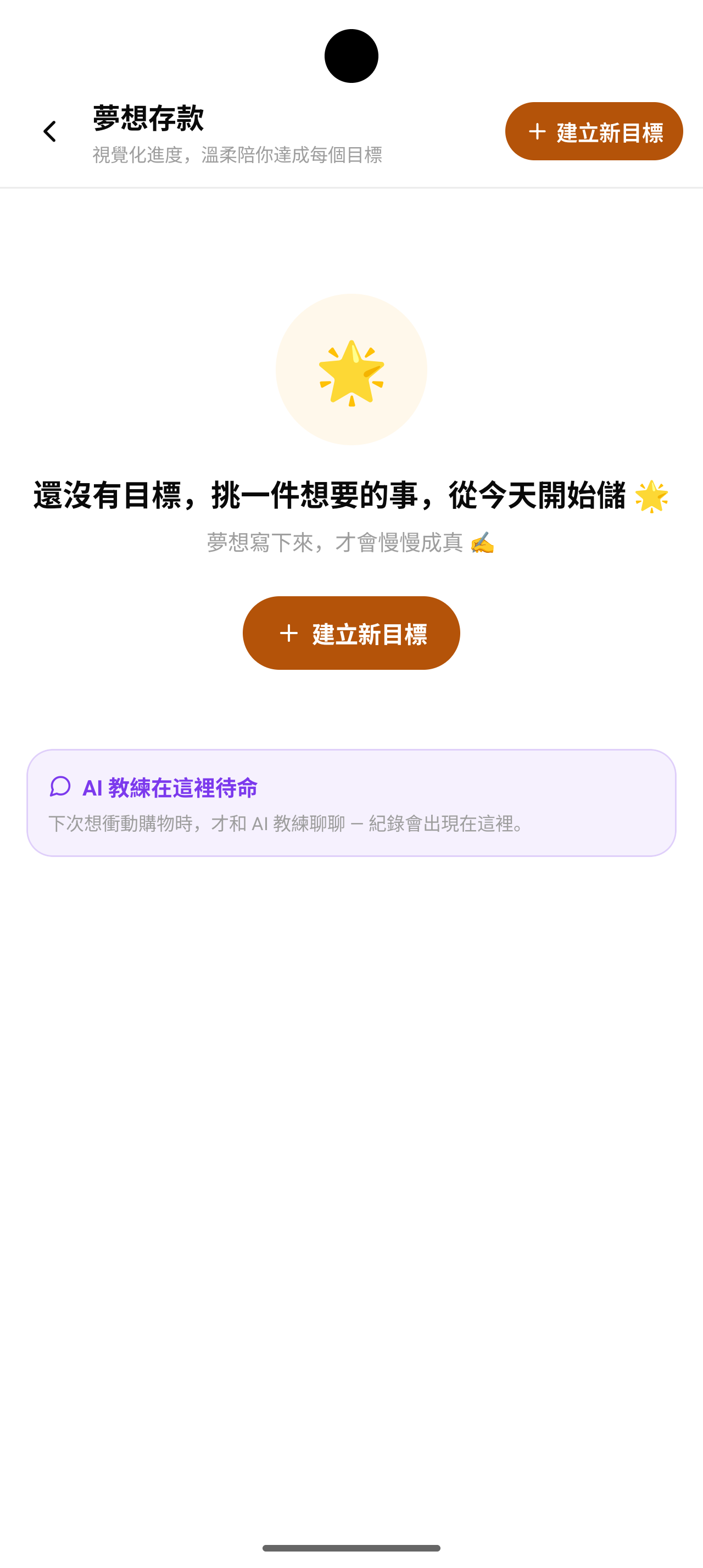Image resolution: width=703 pixels, height=1568 pixels.
Task: Tap the back arrow to leave 夢想存款
Action: (49, 131)
